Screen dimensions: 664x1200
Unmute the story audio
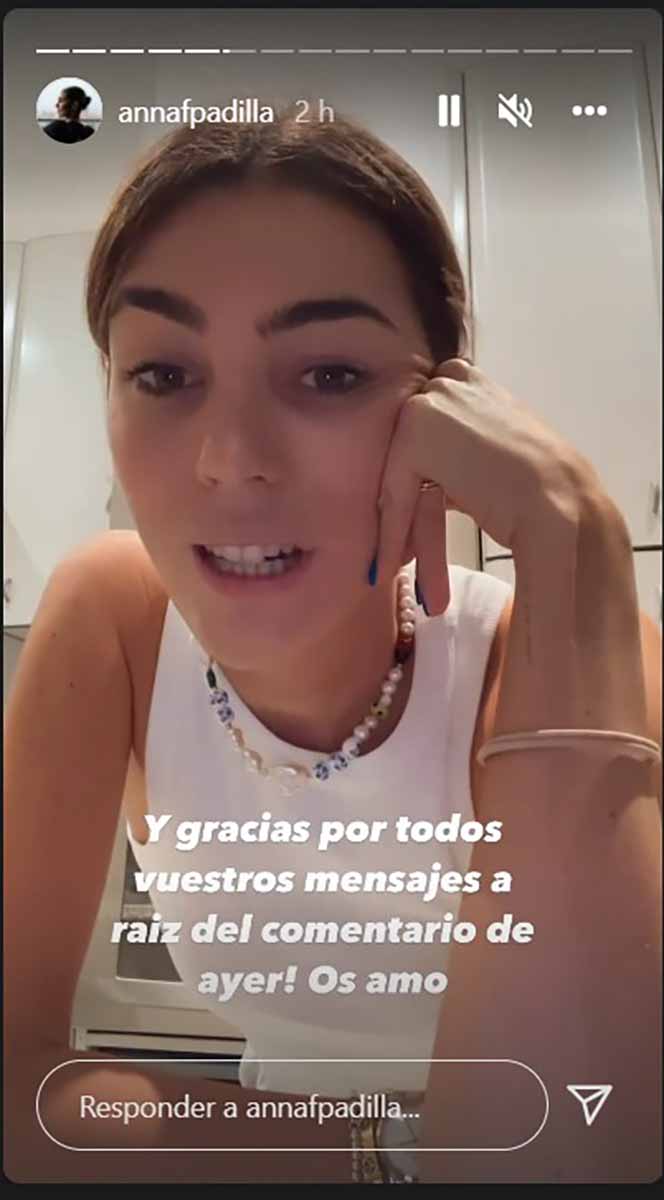pos(515,111)
